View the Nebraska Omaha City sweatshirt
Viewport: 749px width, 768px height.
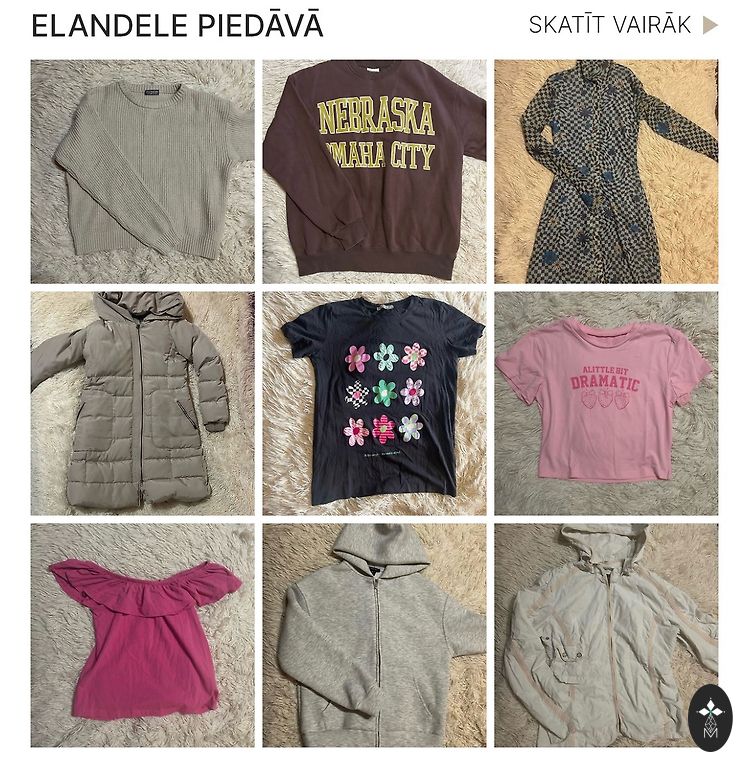(374, 171)
